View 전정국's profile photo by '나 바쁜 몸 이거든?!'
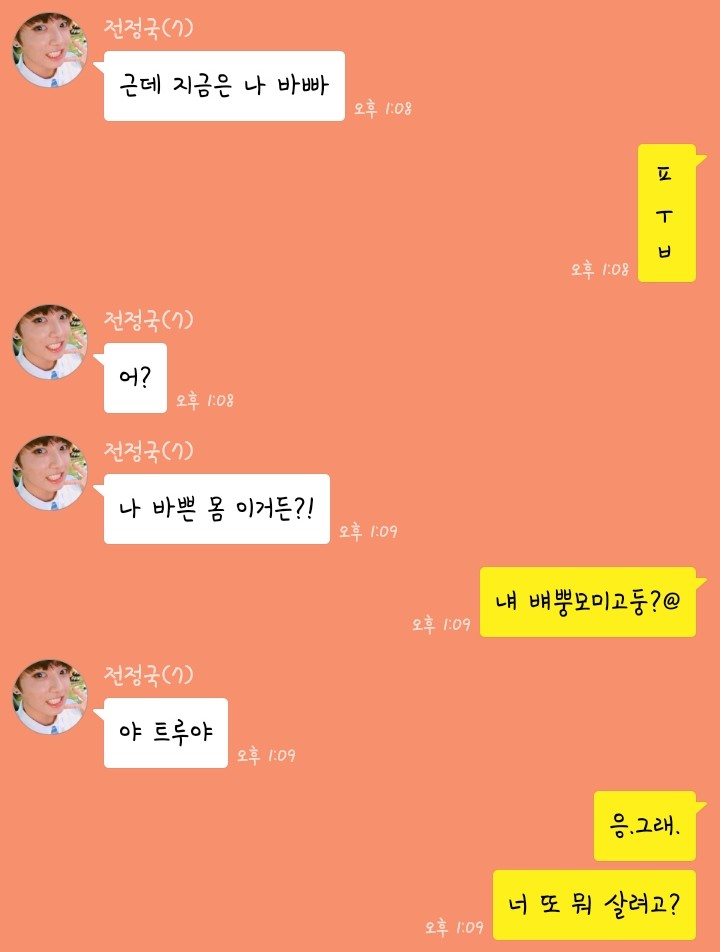Viewport: 720px width, 952px height. pyautogui.click(x=50, y=473)
